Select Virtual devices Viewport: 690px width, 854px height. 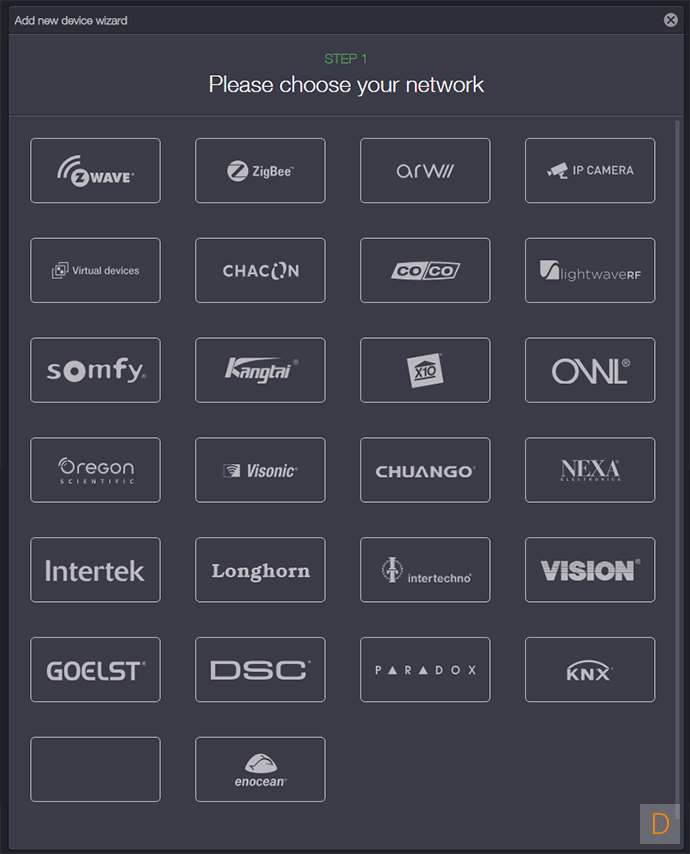point(95,271)
